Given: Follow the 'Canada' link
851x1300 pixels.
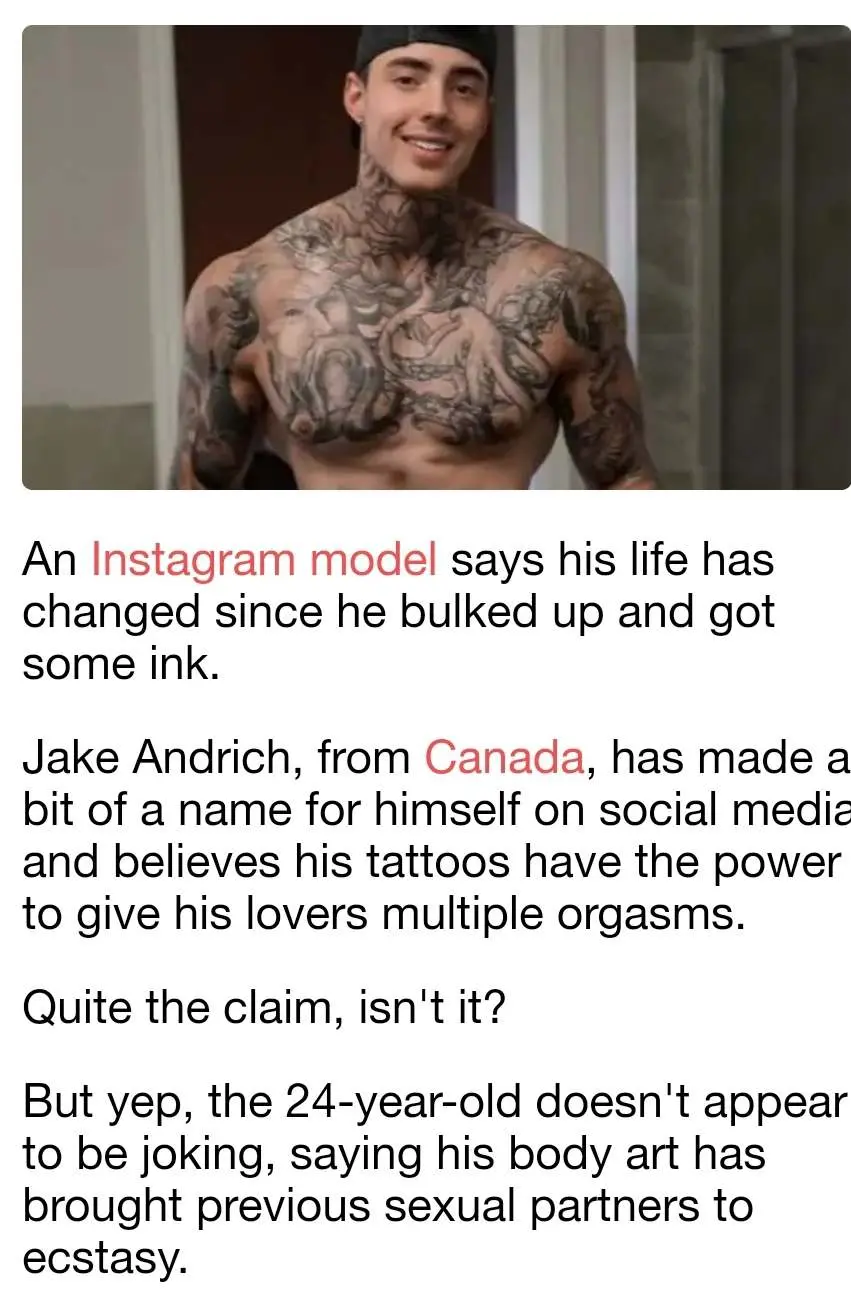Looking at the screenshot, I should click(x=504, y=759).
